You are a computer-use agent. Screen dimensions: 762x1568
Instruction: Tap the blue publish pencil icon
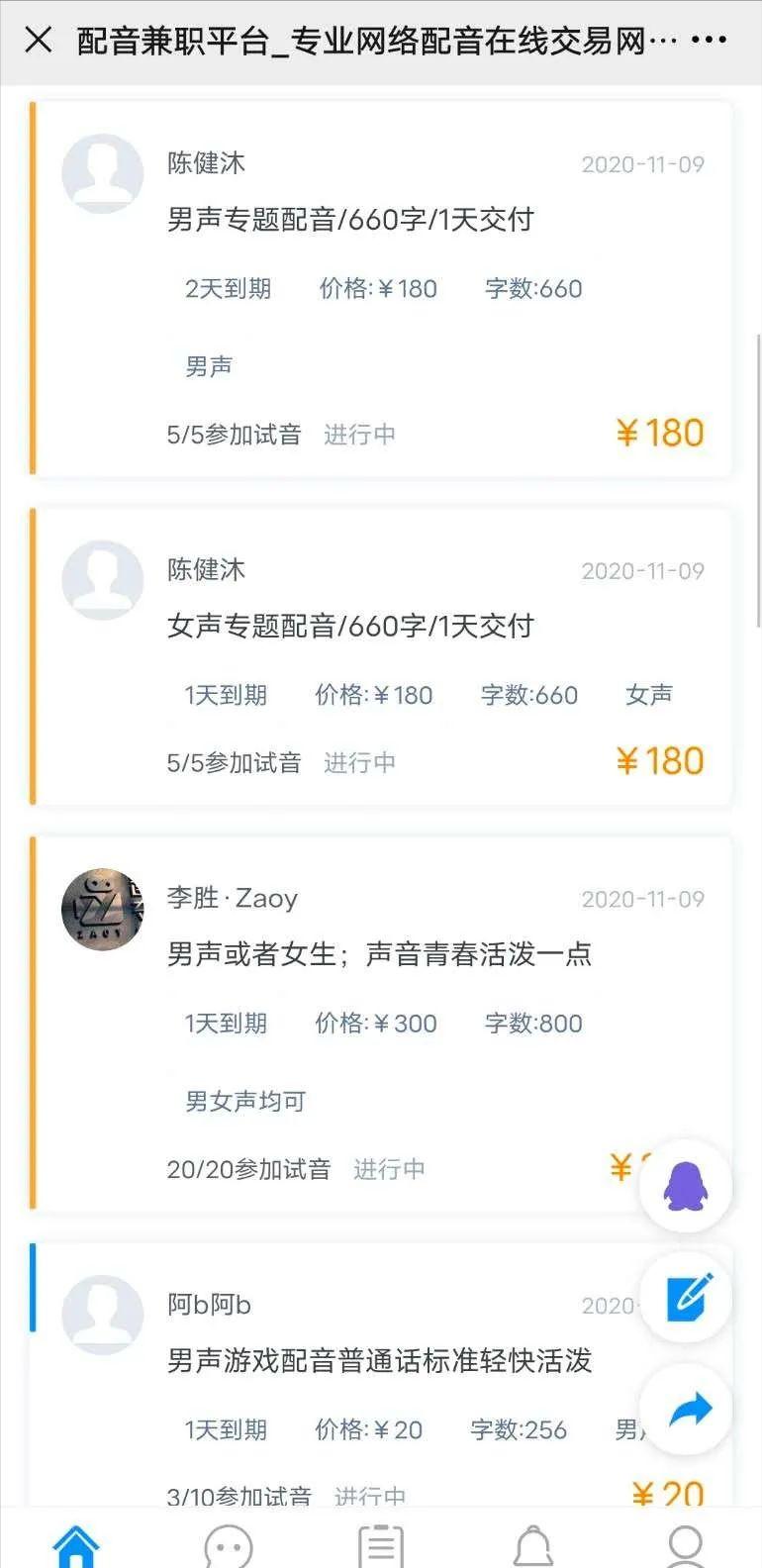coord(685,1299)
